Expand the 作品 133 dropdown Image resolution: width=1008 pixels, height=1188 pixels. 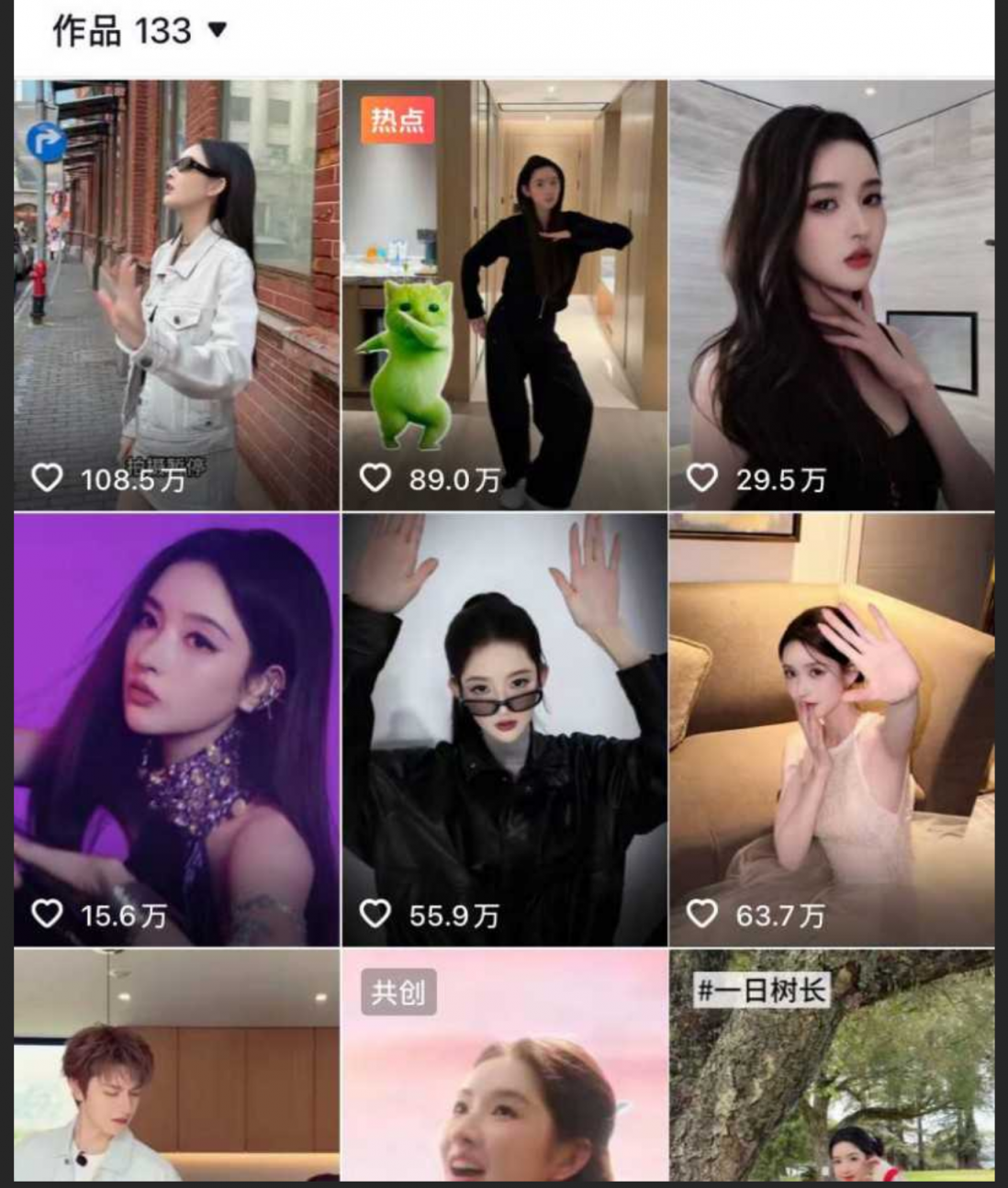pyautogui.click(x=217, y=30)
